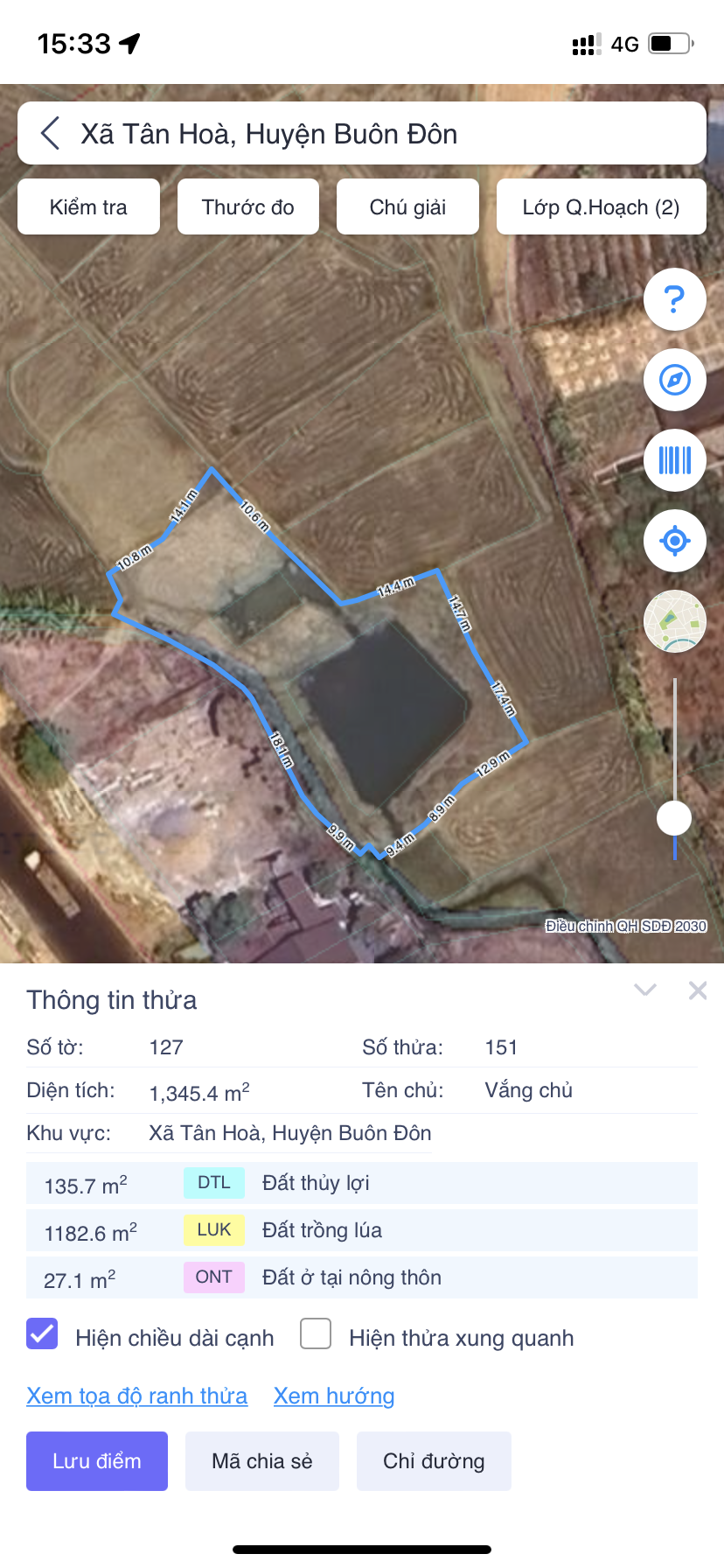
Task: Tap the compass button
Action: click(674, 381)
